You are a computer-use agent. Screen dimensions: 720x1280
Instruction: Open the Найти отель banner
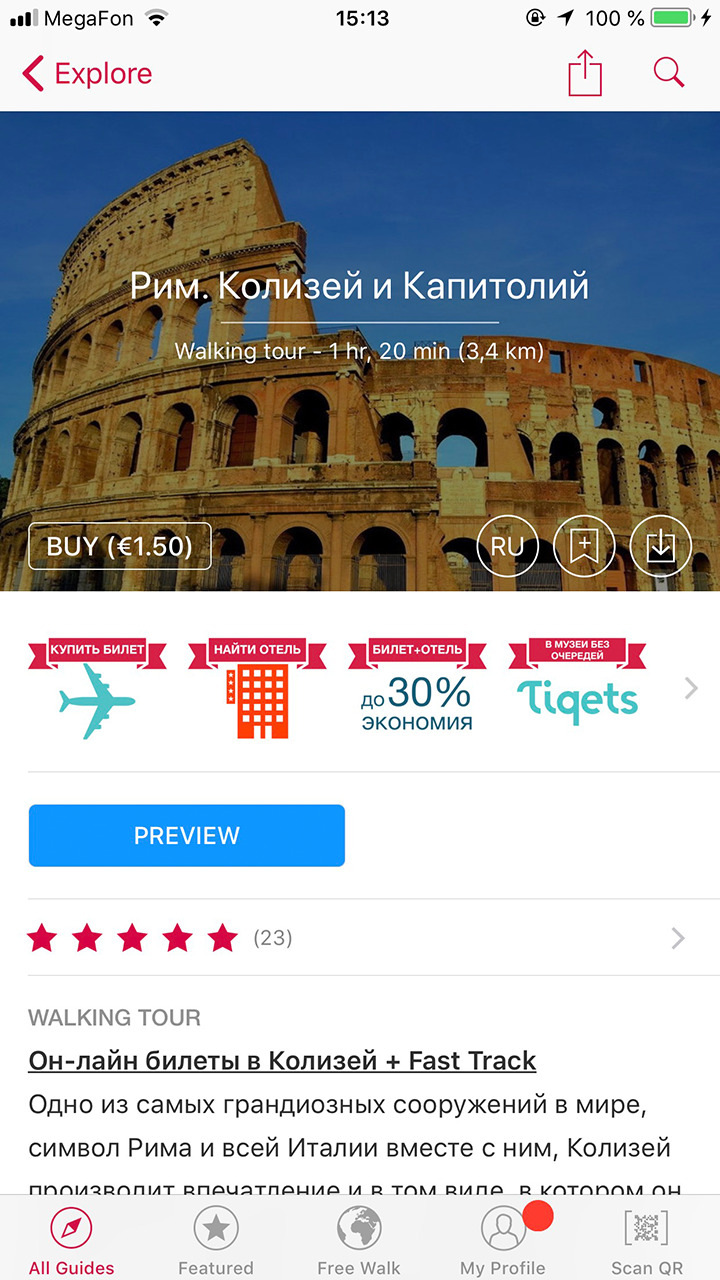point(258,690)
